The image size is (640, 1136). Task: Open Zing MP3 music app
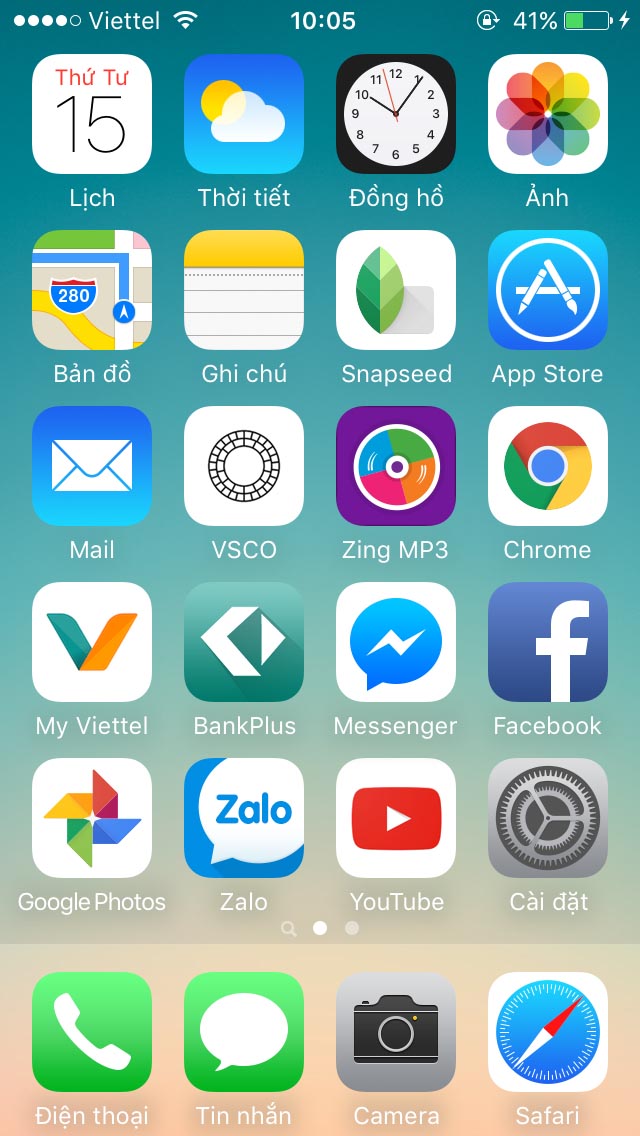pos(396,466)
